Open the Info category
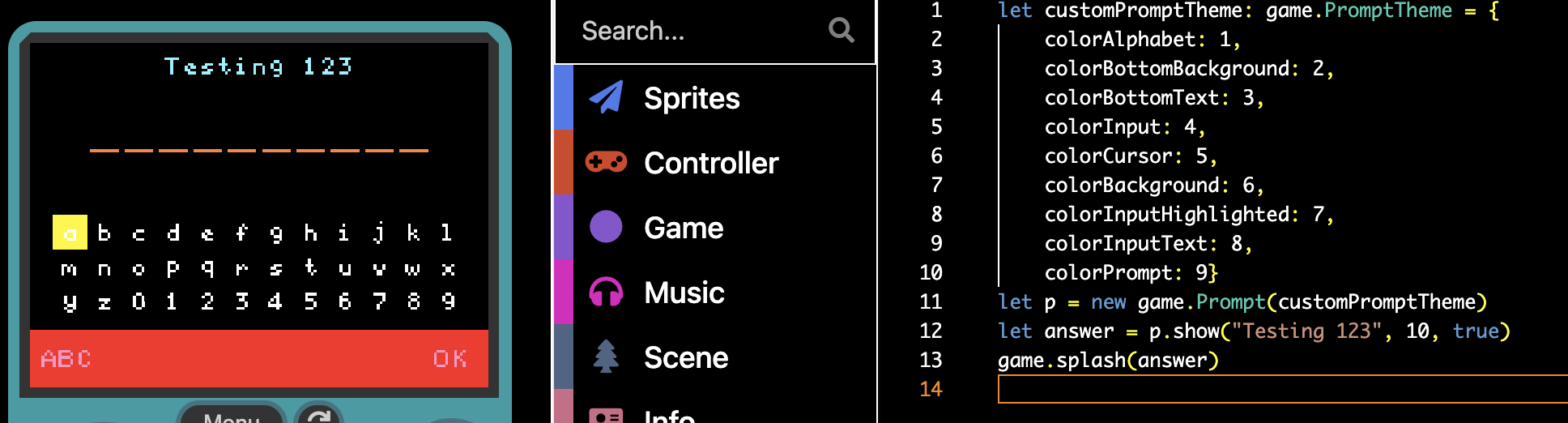This screenshot has height=423, width=1568. 669,414
